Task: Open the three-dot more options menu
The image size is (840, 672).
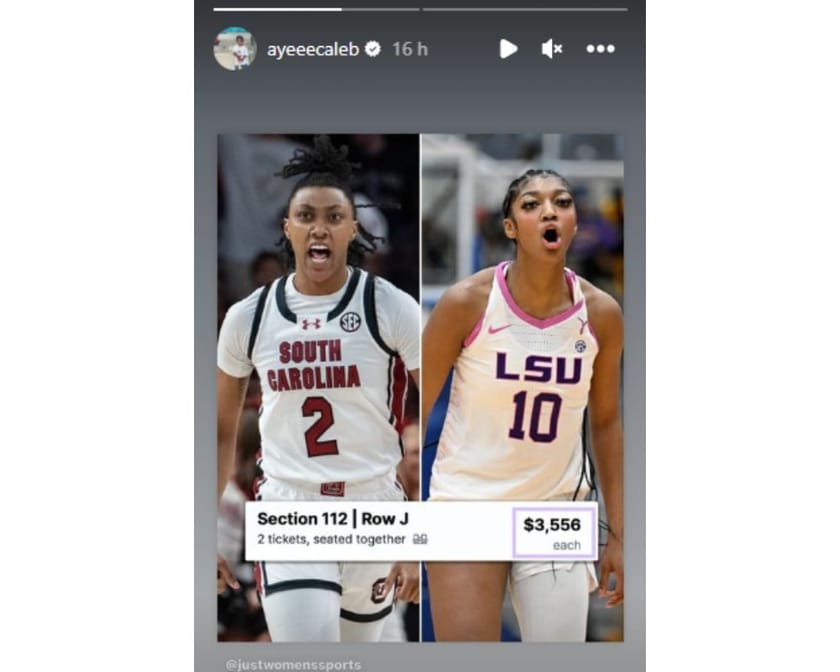Action: [601, 49]
